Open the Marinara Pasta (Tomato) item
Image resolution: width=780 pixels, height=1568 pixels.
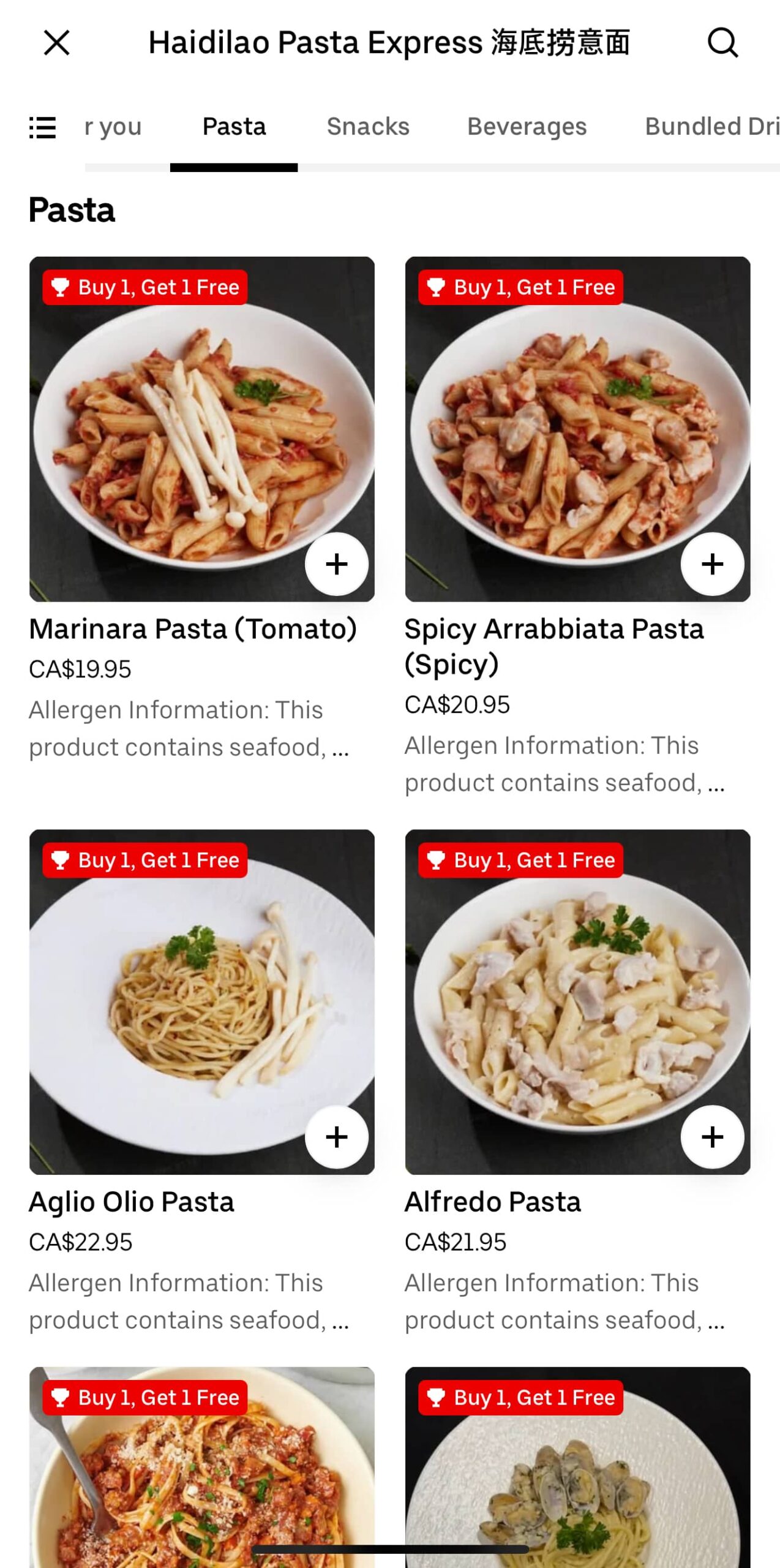pyautogui.click(x=193, y=629)
